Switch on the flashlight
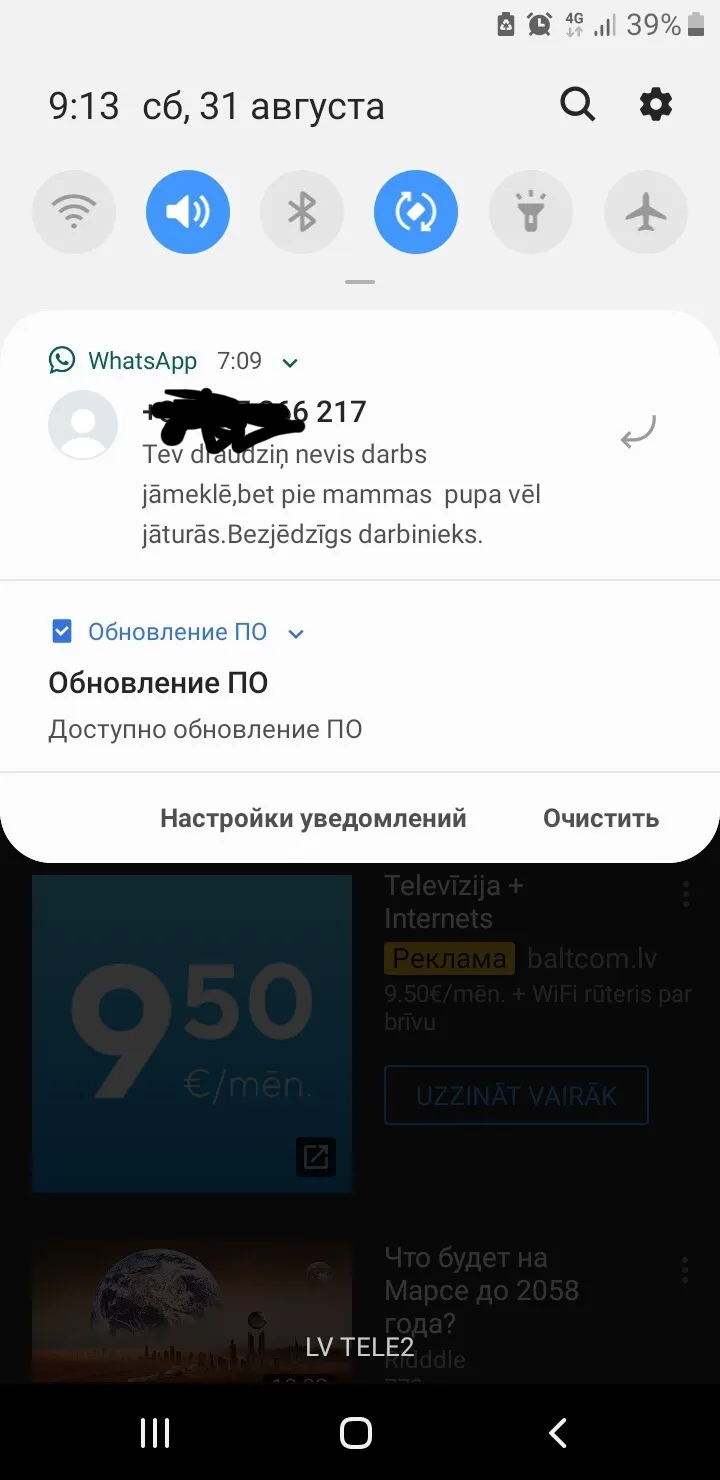 (x=531, y=212)
